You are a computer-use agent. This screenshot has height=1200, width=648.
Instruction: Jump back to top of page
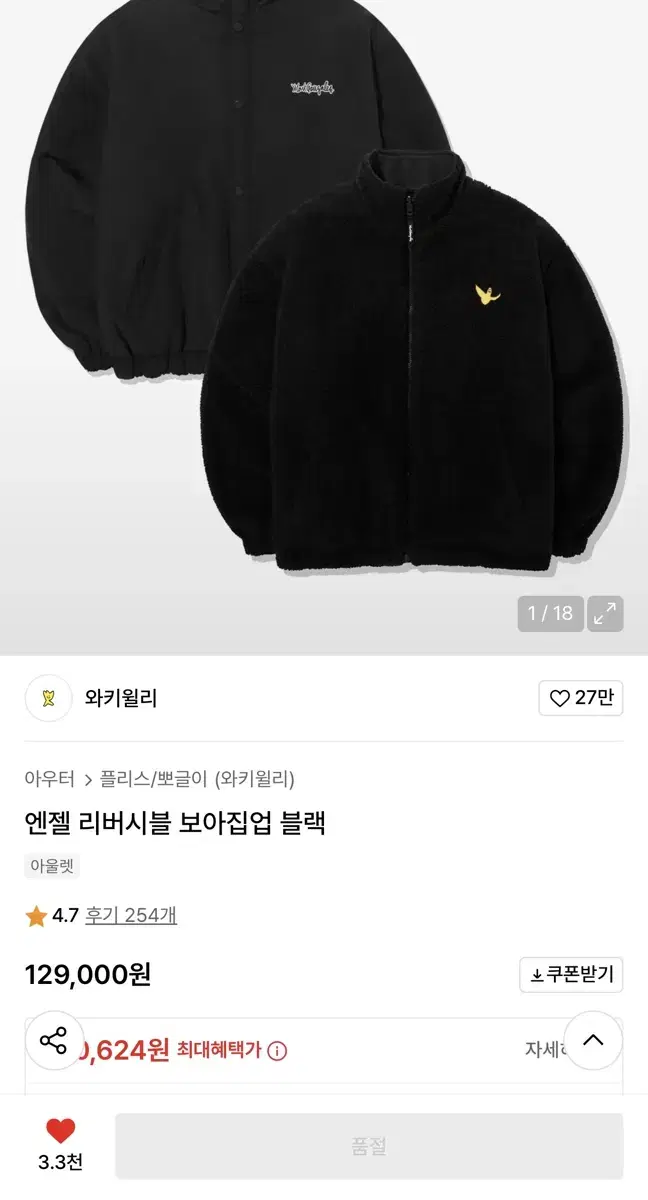pyautogui.click(x=593, y=1040)
